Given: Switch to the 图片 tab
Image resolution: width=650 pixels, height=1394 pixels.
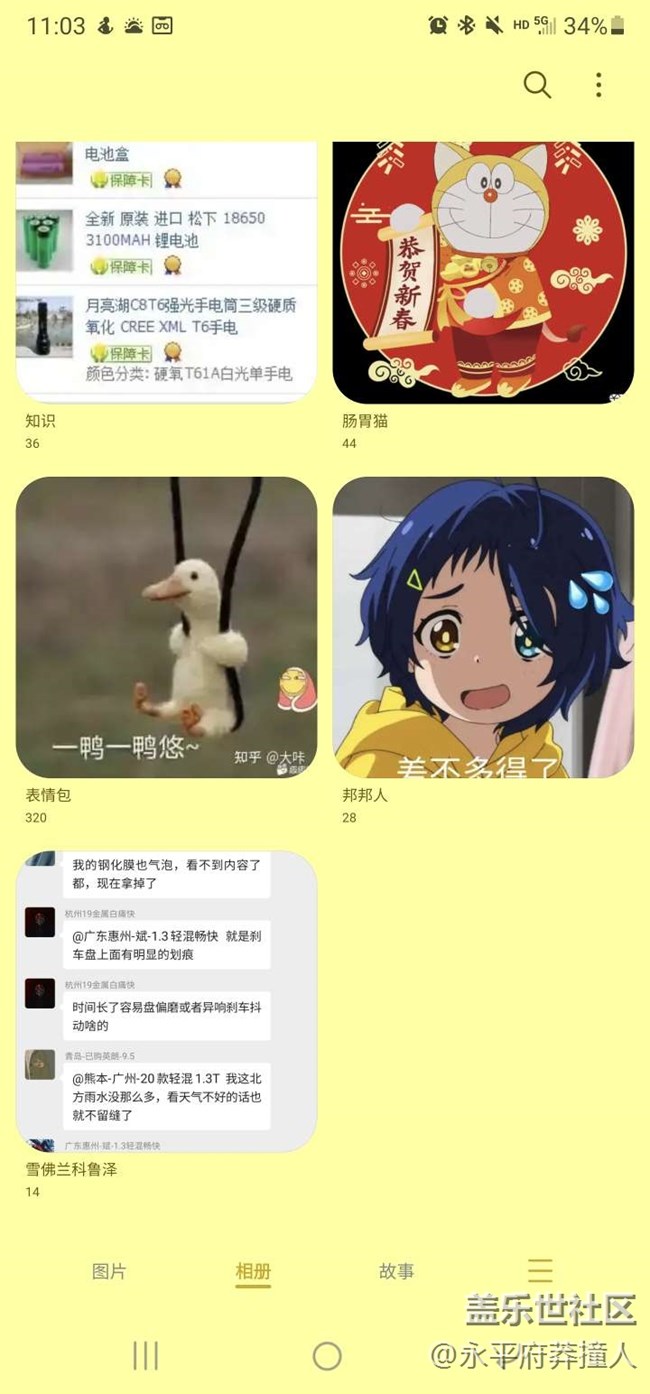Looking at the screenshot, I should point(109,1272).
